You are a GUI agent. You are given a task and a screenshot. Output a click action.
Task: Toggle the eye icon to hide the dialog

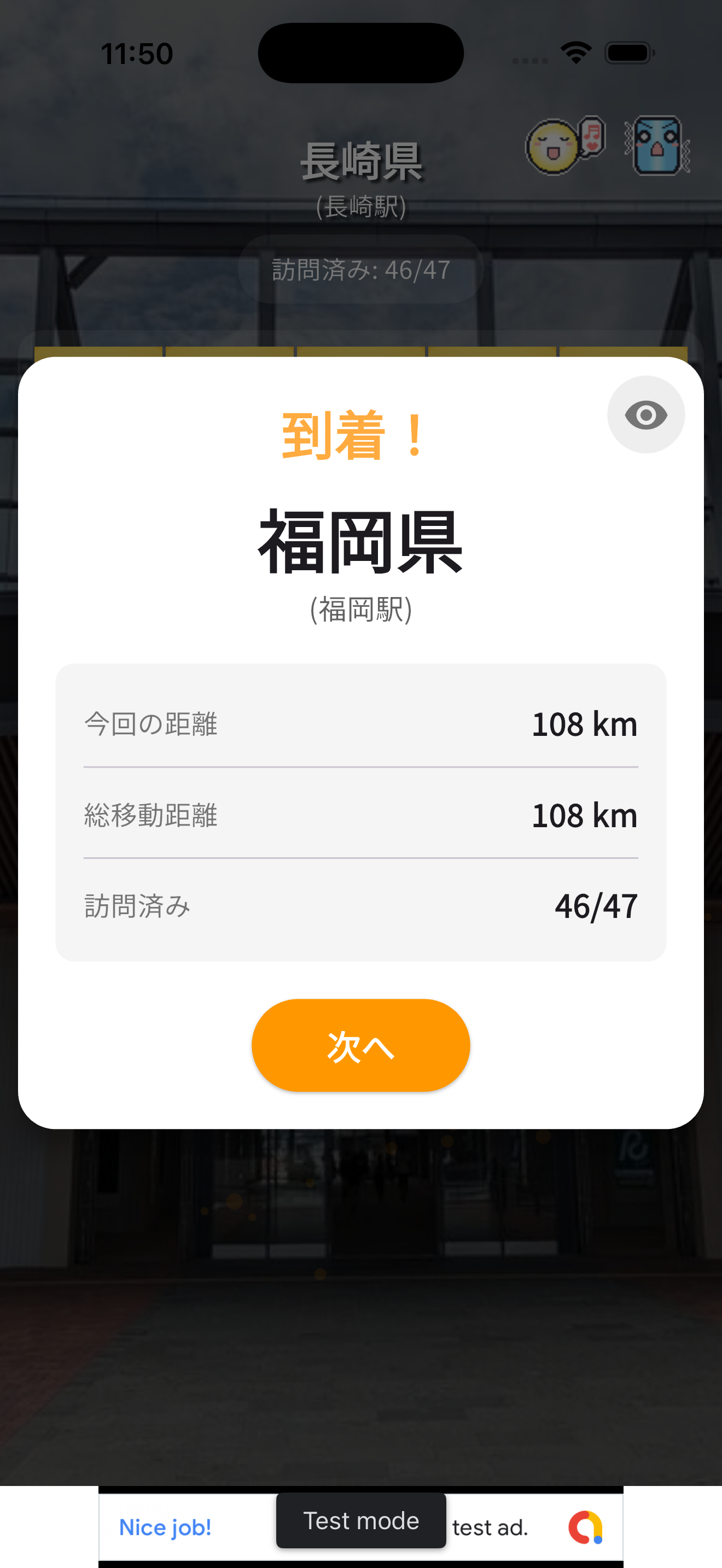pos(645,414)
